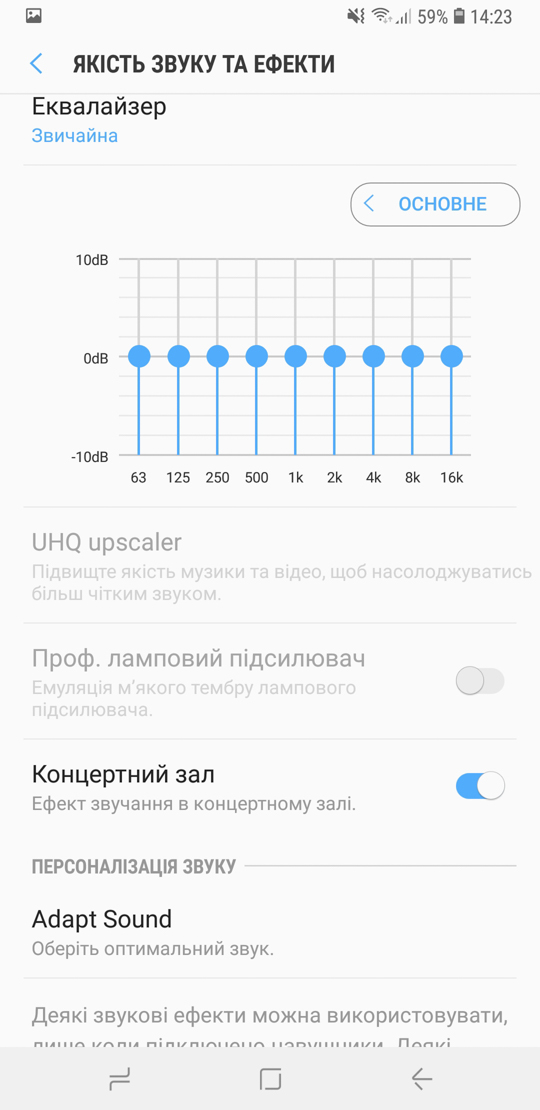Tap the 2k equalizer slider knob
Screen dimensions: 540x1110
coord(335,356)
